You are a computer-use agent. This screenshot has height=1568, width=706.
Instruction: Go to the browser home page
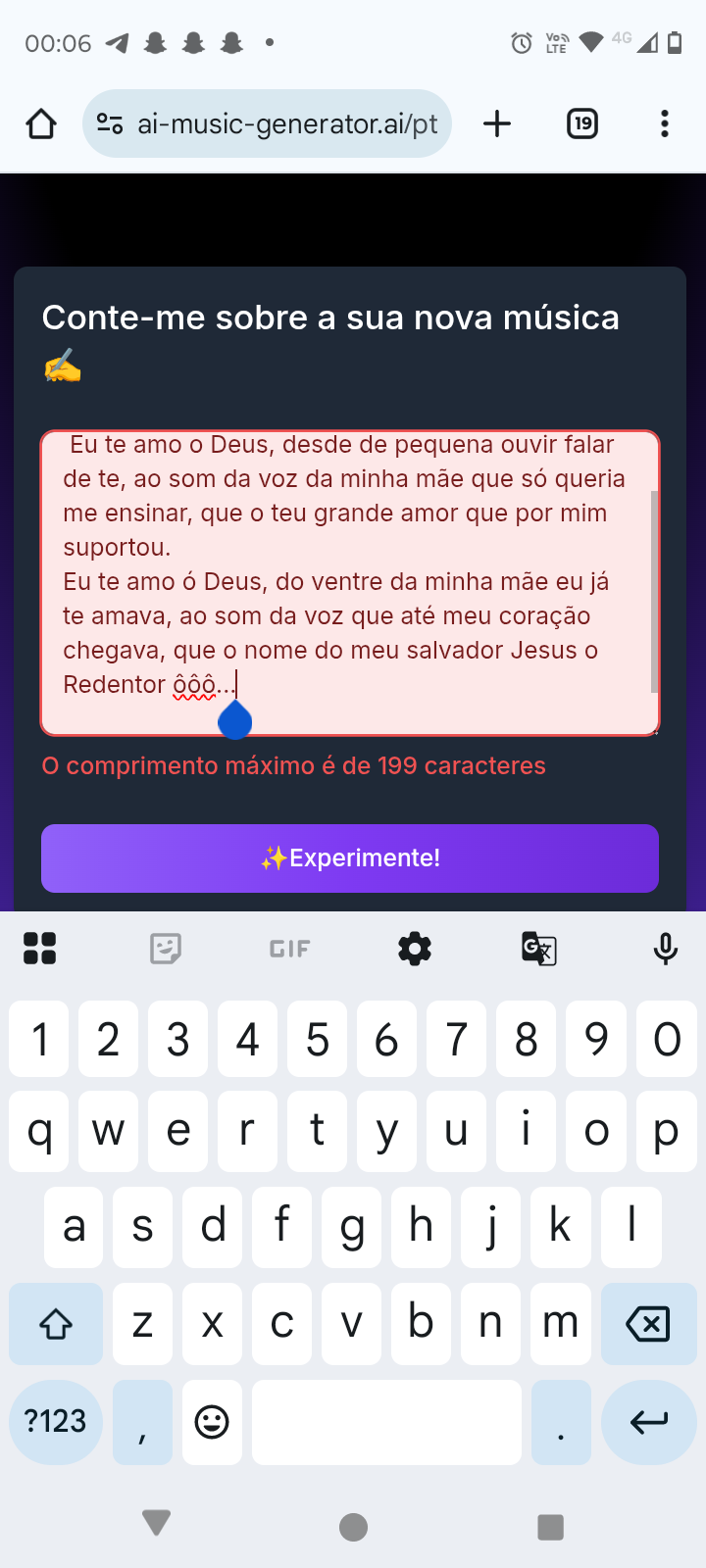click(x=41, y=124)
